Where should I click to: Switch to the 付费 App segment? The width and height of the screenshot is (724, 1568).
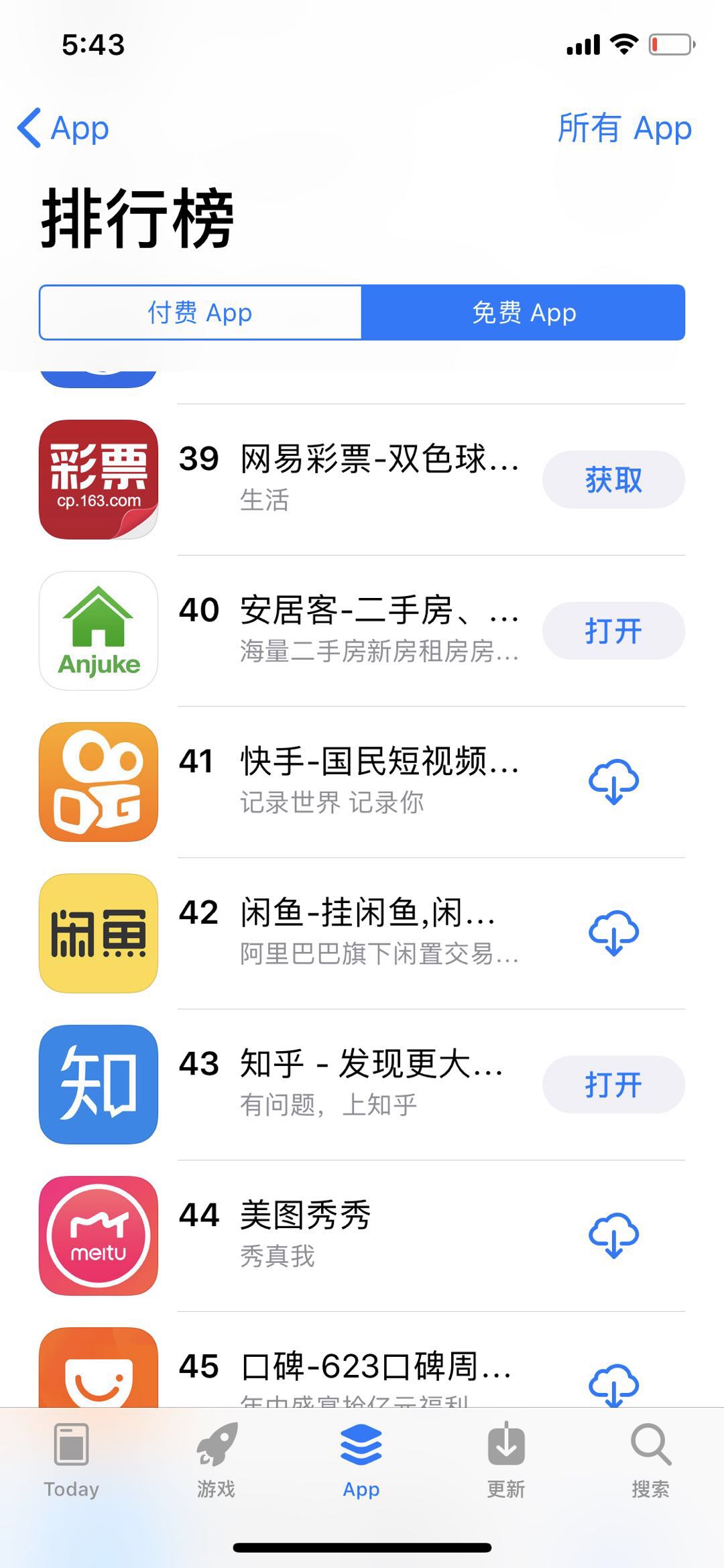pyautogui.click(x=200, y=312)
